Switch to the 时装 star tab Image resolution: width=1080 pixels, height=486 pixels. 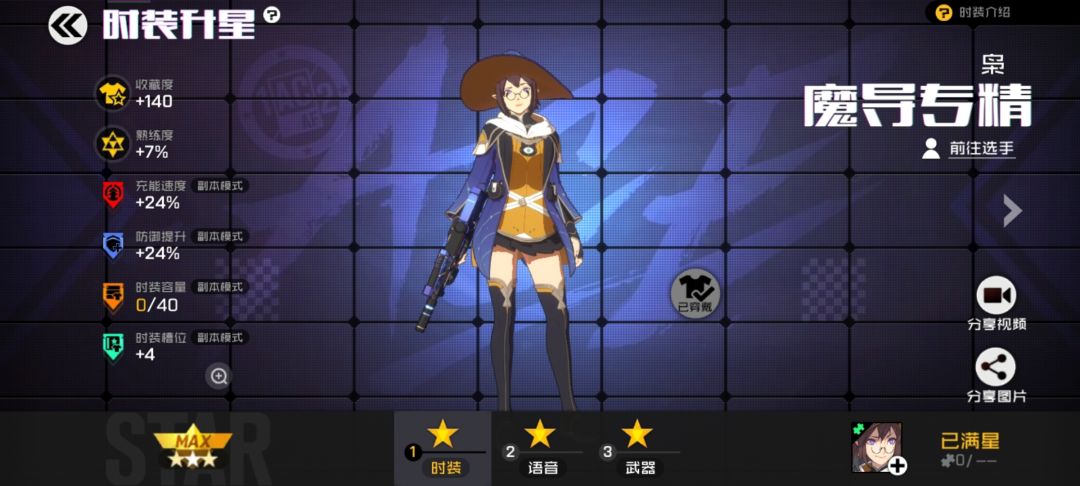[443, 447]
